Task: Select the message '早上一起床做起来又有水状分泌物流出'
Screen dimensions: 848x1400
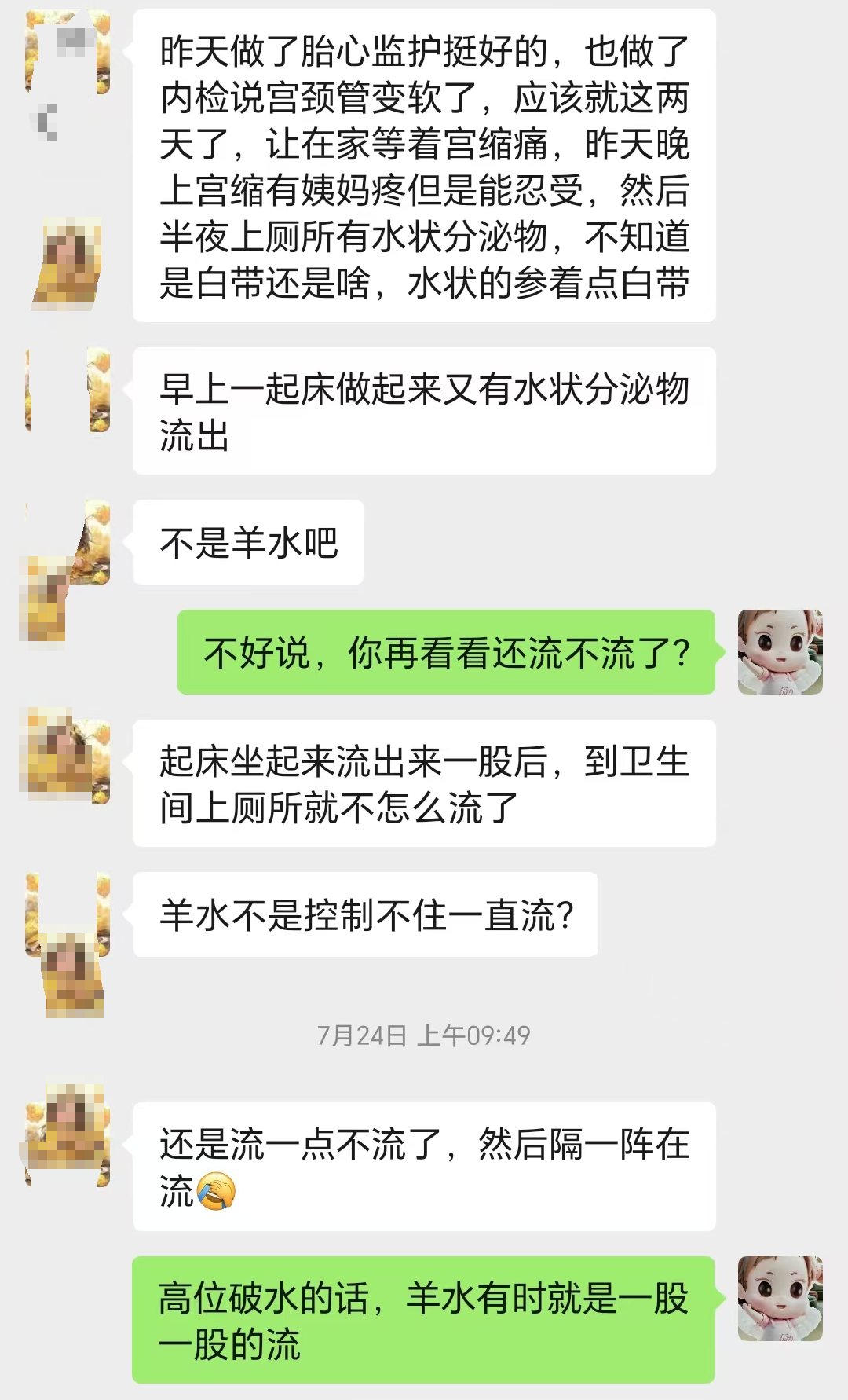Action: [x=428, y=409]
